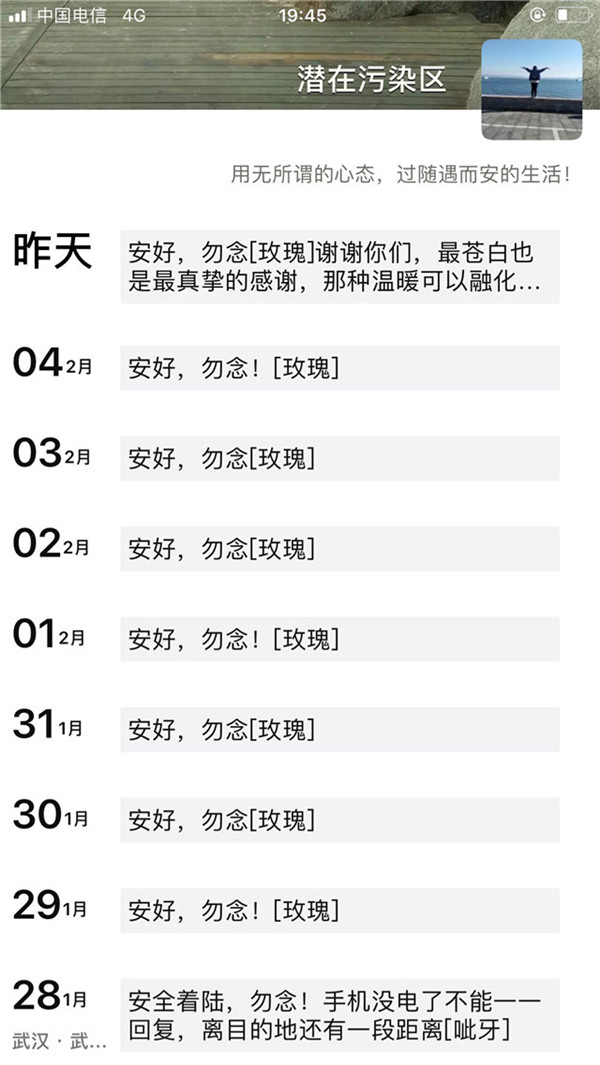Open the 28 1月 post 安全着陆，勿念
The width and height of the screenshot is (600, 1065).
click(339, 1013)
